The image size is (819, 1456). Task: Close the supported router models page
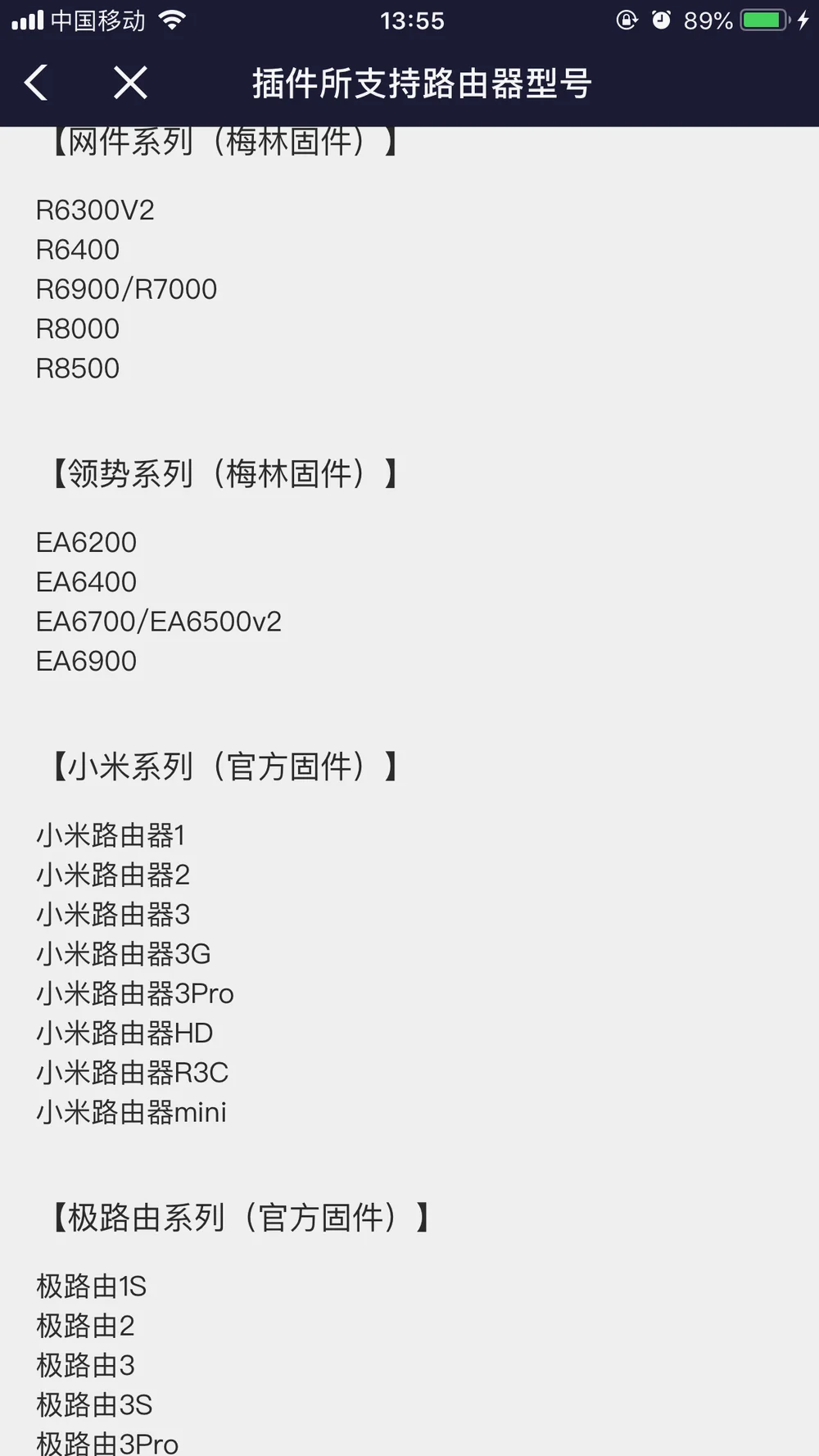coord(130,83)
